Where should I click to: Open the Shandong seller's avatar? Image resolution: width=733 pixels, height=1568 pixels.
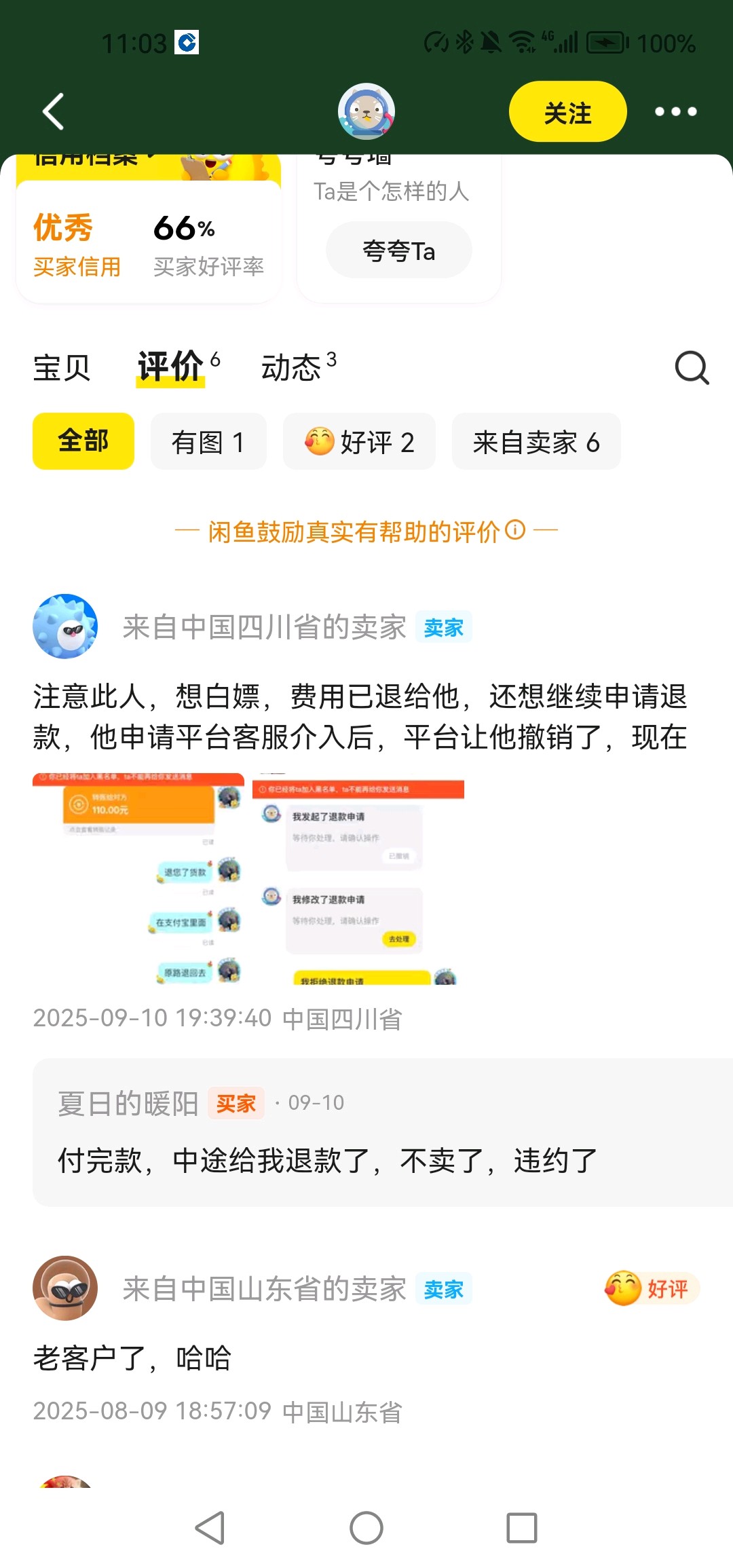[65, 1288]
